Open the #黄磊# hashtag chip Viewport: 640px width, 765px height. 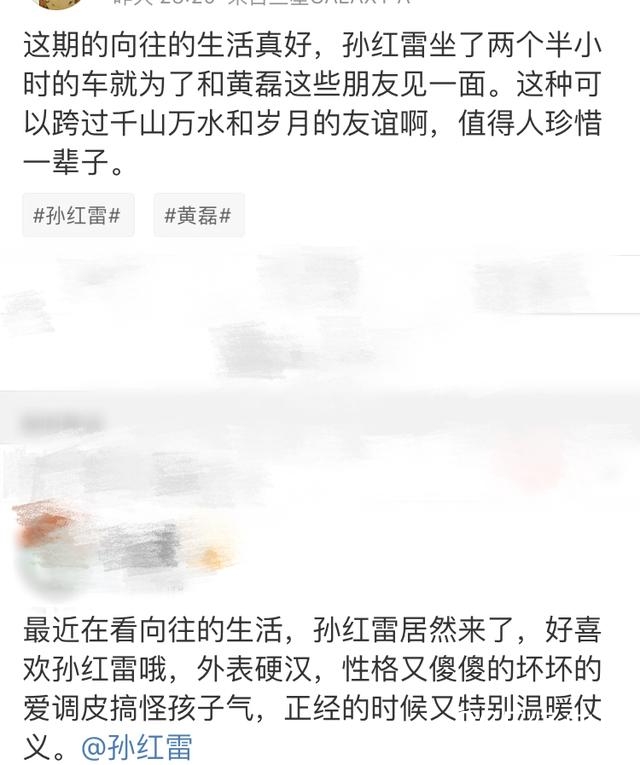(198, 215)
